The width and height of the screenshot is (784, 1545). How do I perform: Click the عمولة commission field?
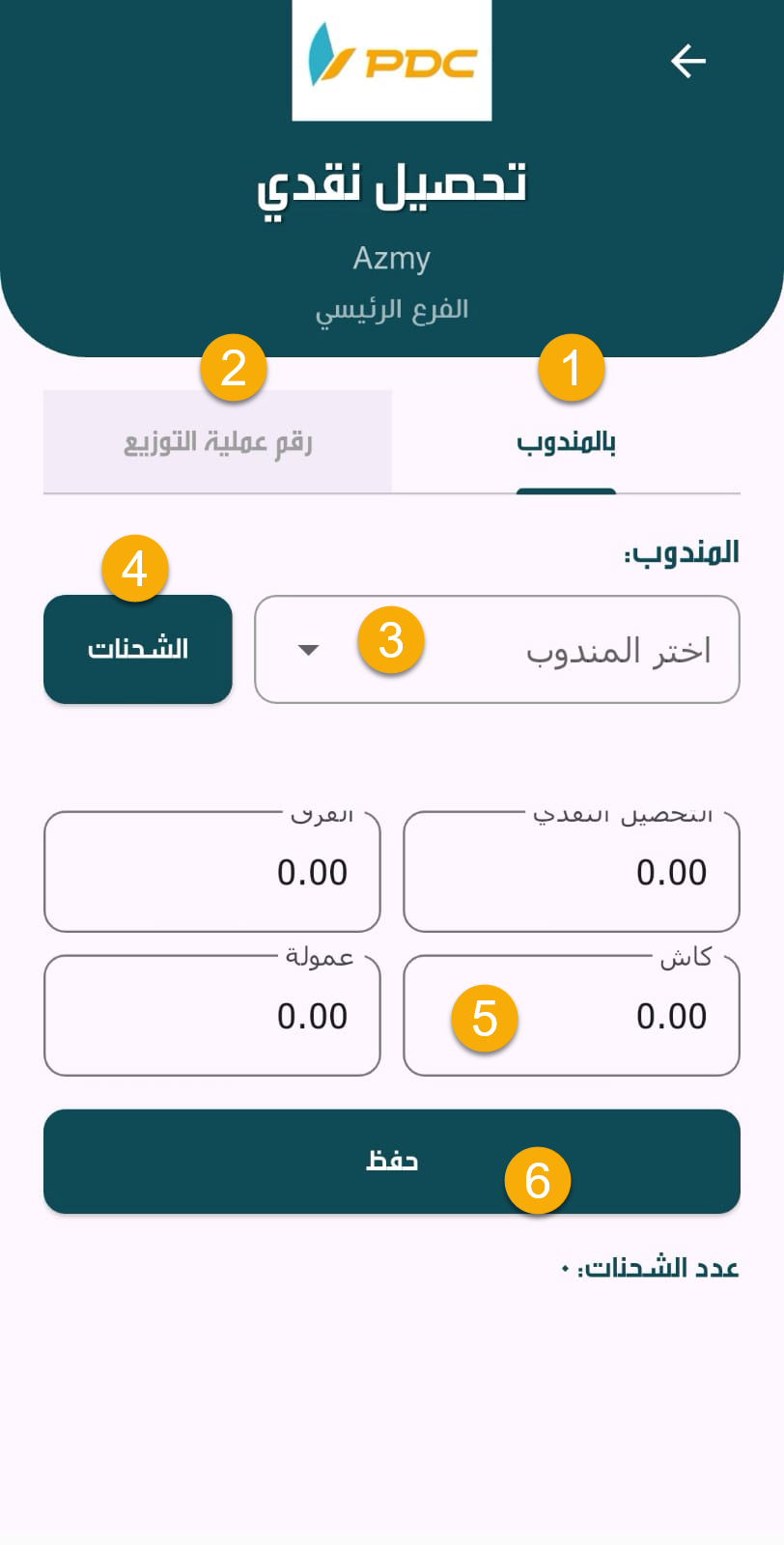(x=211, y=1015)
